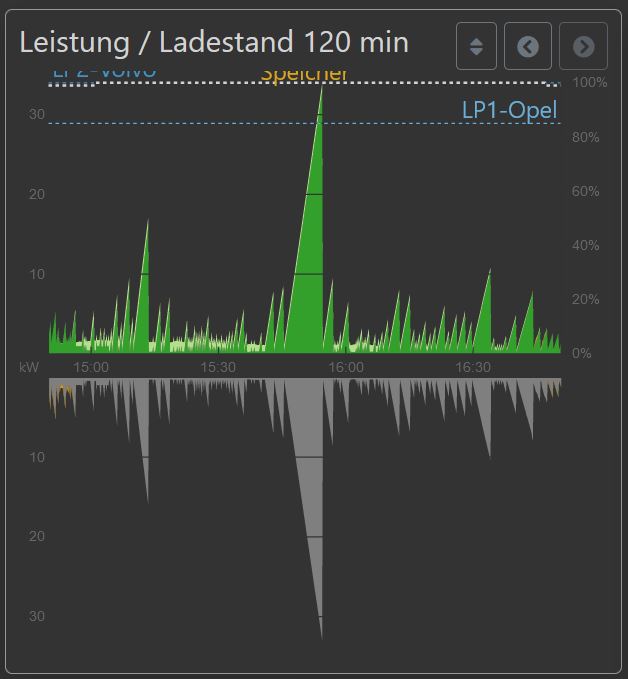
Task: Go forward to later time period
Action: click(583, 46)
